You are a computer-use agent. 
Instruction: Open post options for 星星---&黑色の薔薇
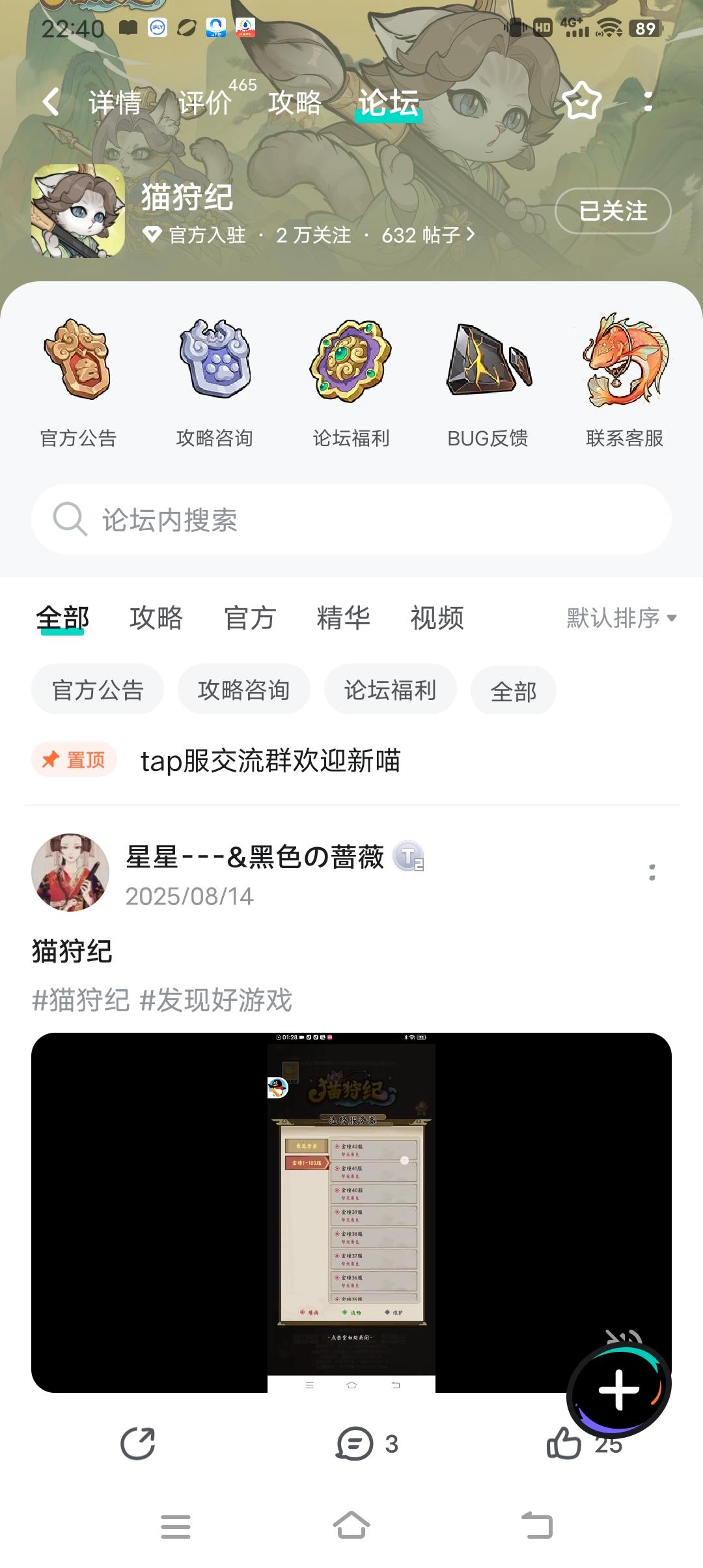click(652, 873)
